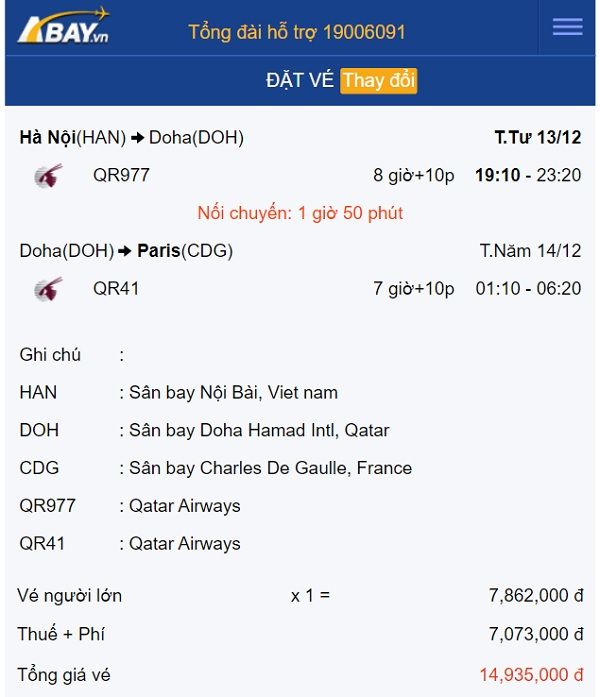600x697 pixels.
Task: Go to Abay.vn home via logo
Action: tap(64, 28)
